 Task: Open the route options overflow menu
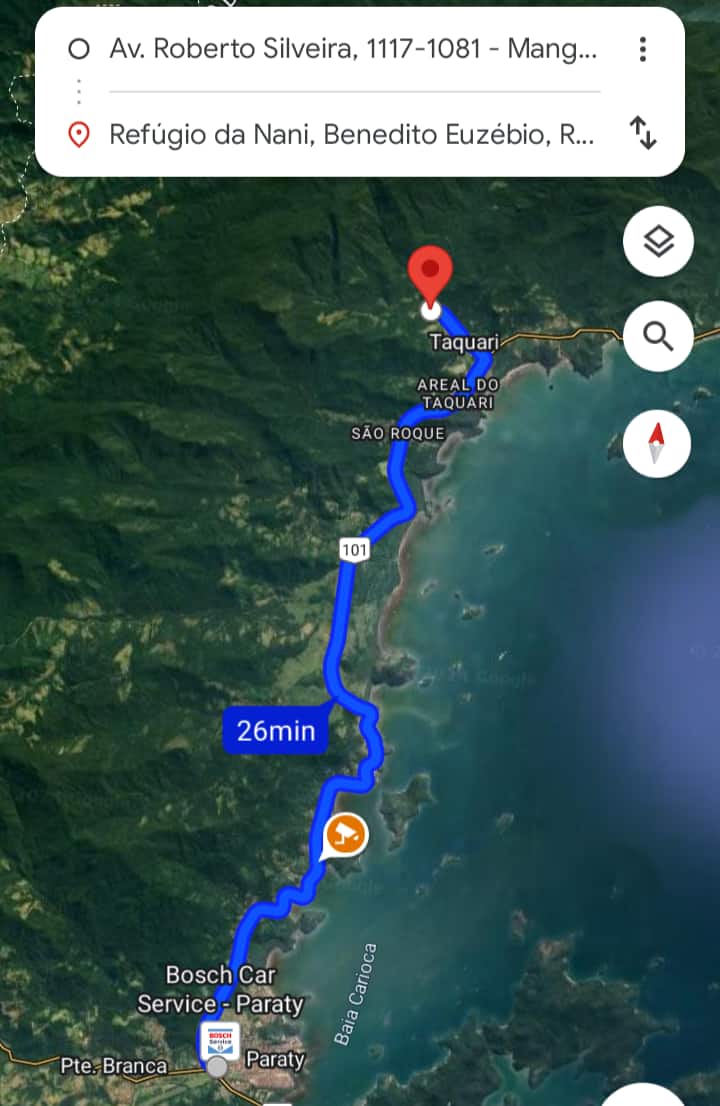tap(643, 49)
